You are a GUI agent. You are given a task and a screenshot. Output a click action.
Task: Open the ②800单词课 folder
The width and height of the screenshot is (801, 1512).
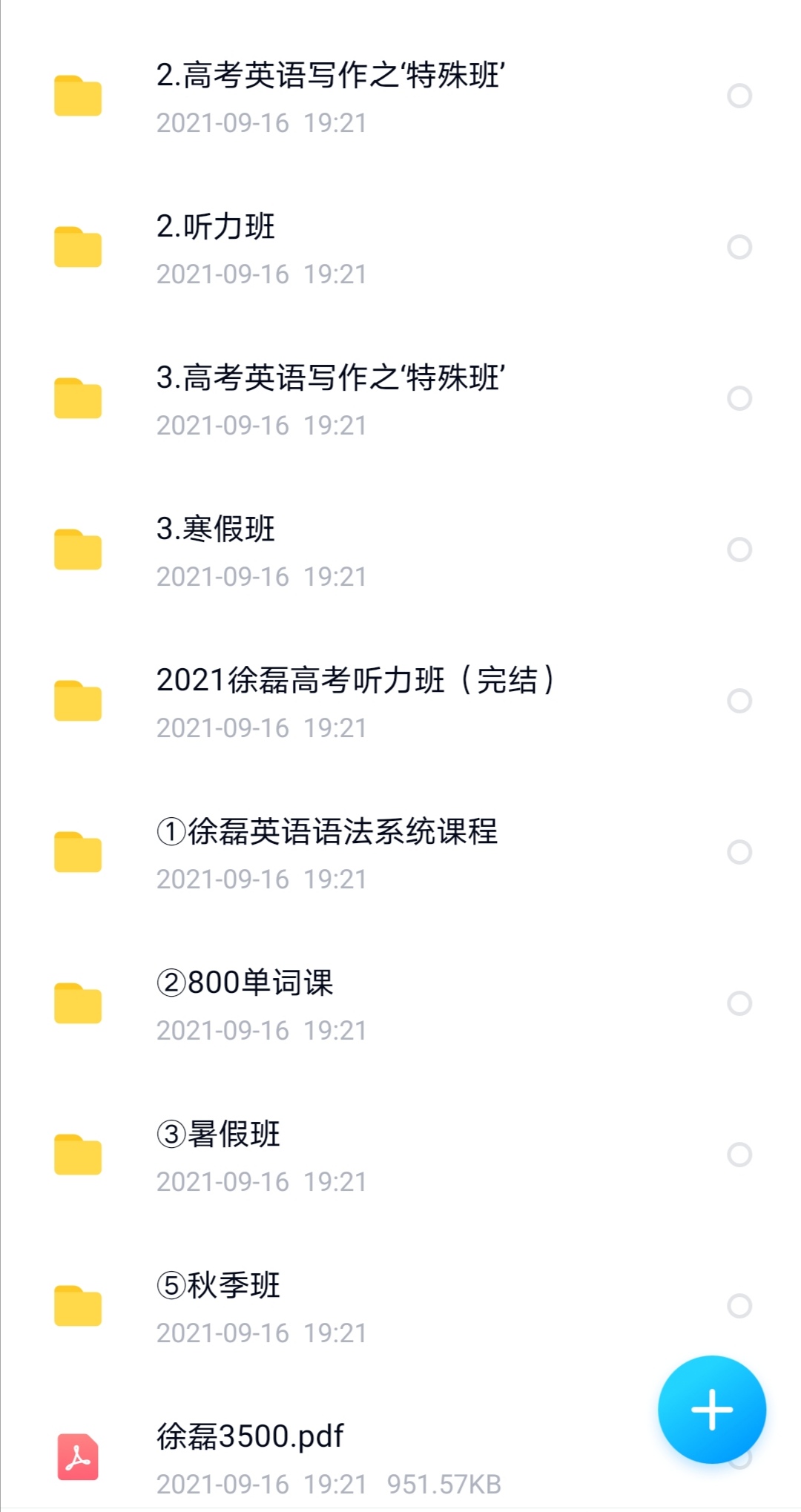point(245,984)
